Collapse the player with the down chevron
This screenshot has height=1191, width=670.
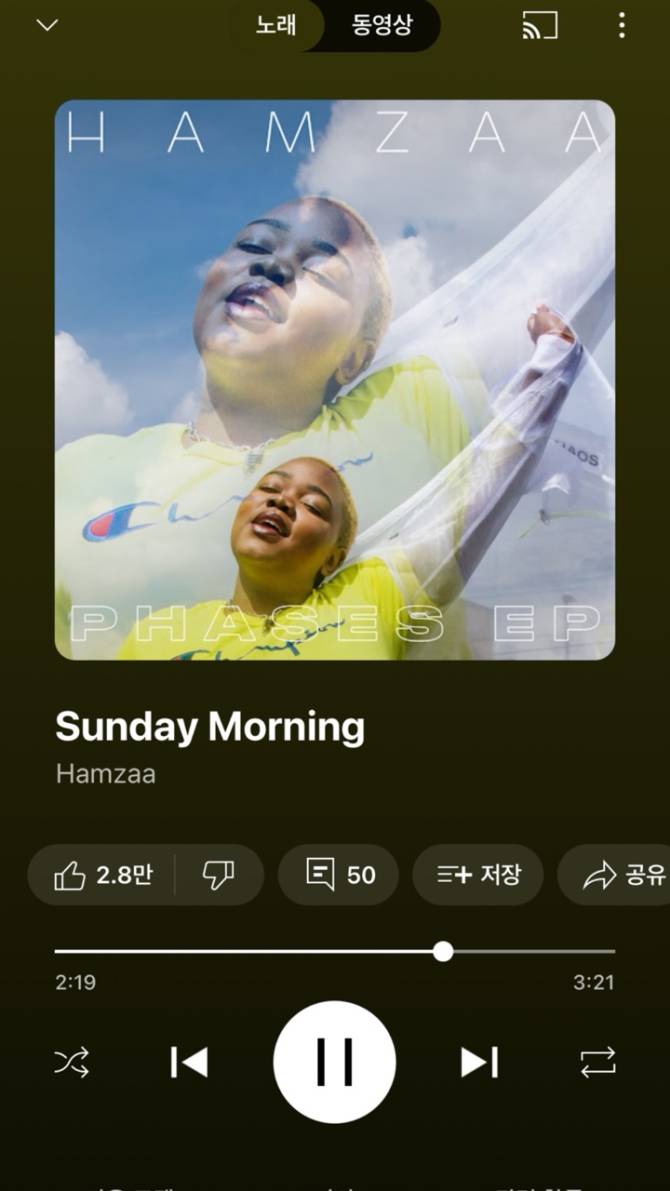pos(47,26)
